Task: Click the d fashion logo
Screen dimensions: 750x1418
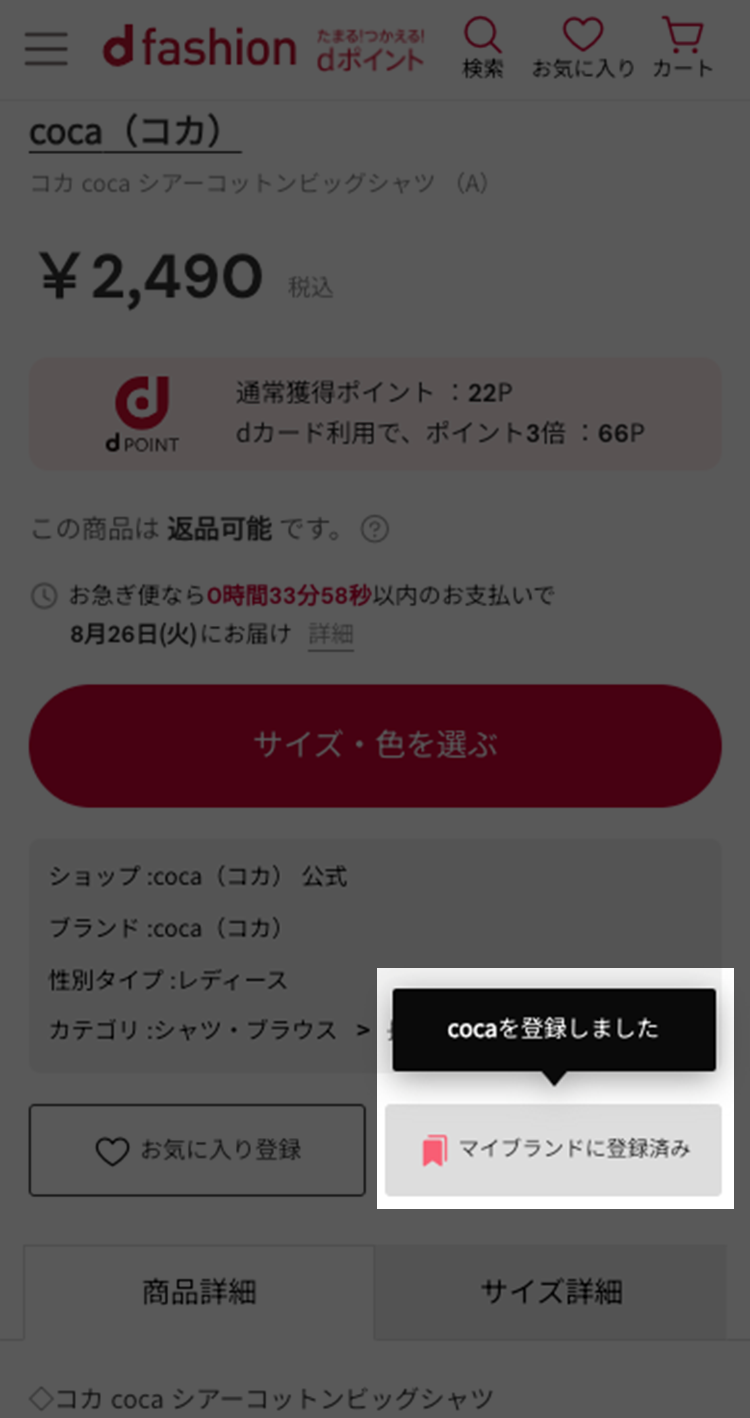Action: pyautogui.click(x=198, y=47)
